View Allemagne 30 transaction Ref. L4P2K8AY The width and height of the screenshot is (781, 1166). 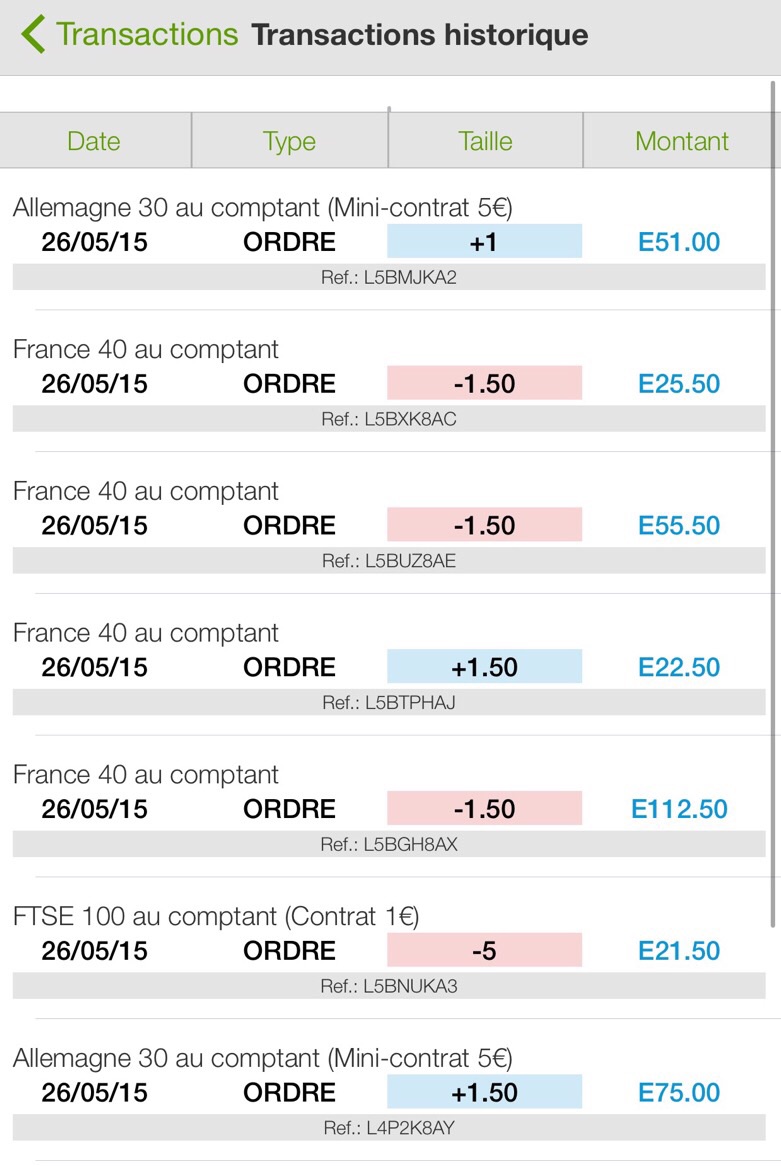pos(388,1094)
